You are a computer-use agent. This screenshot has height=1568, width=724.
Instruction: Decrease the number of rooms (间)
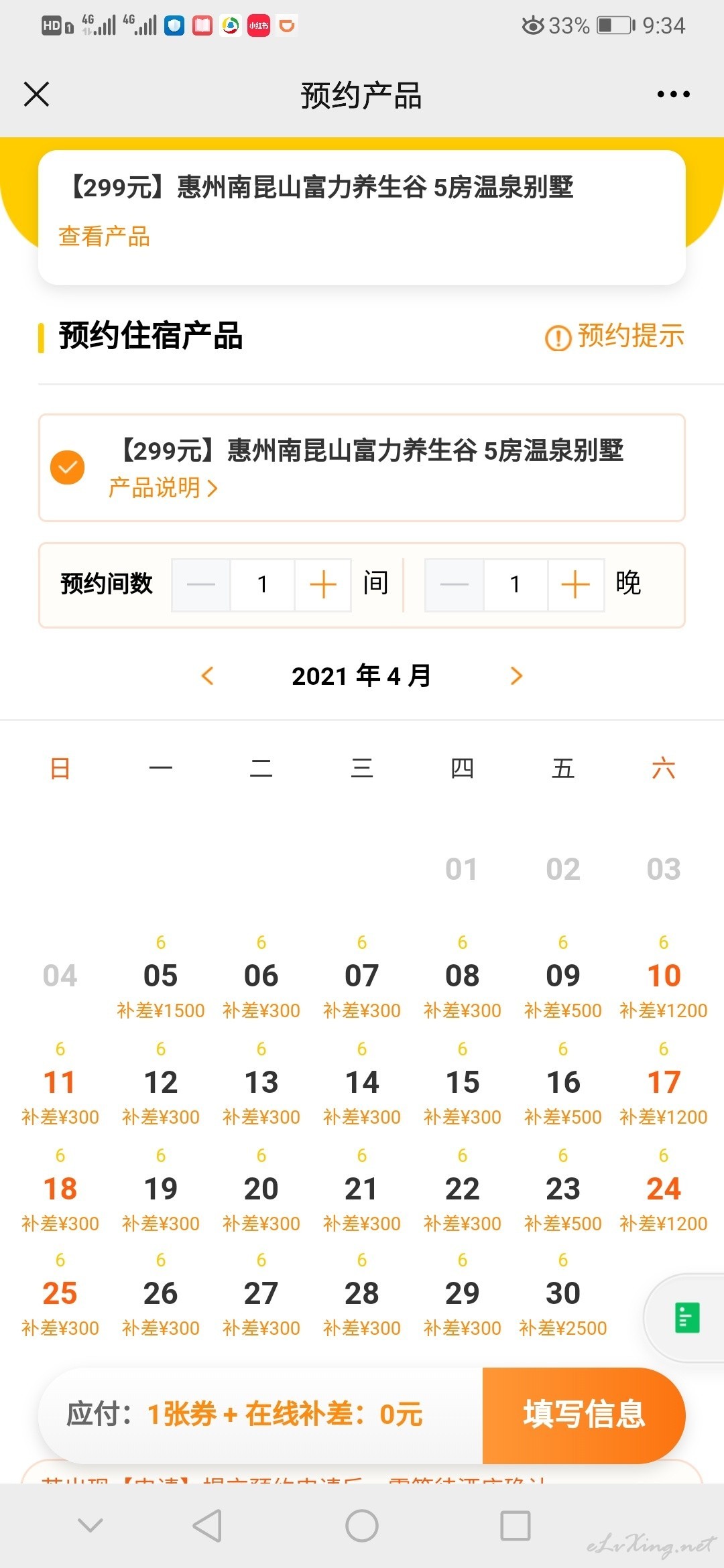201,584
